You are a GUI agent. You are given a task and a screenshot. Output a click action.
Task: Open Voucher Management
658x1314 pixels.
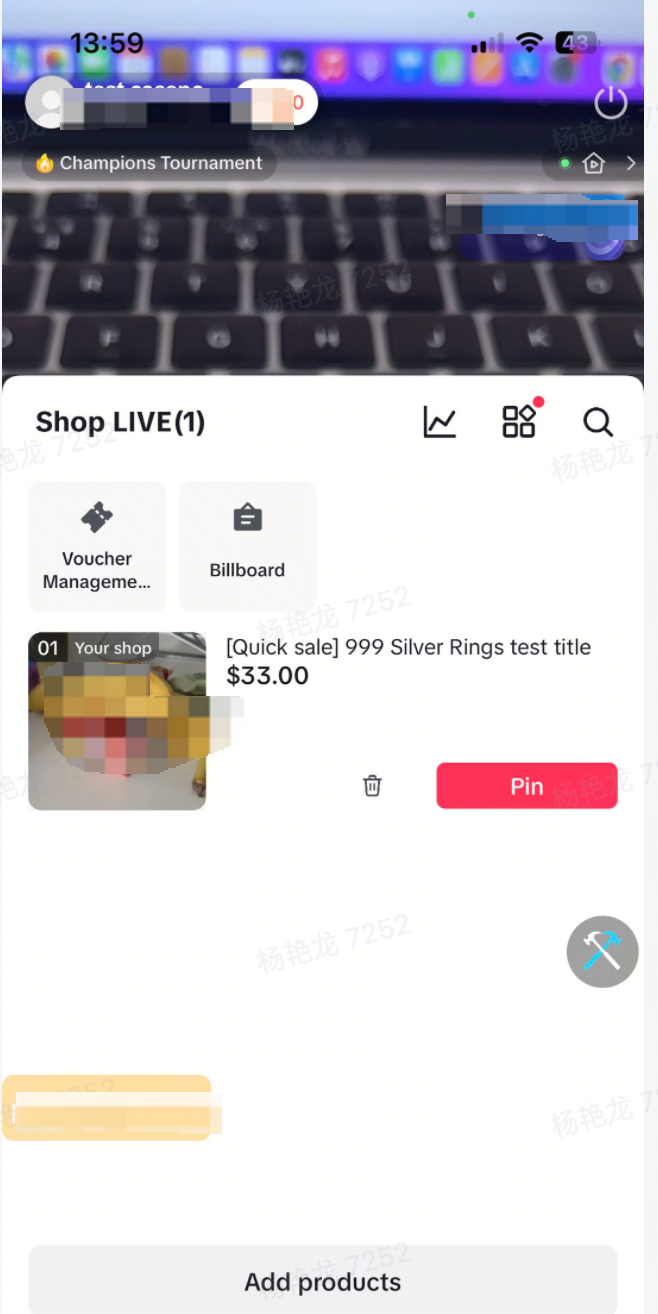pos(97,546)
